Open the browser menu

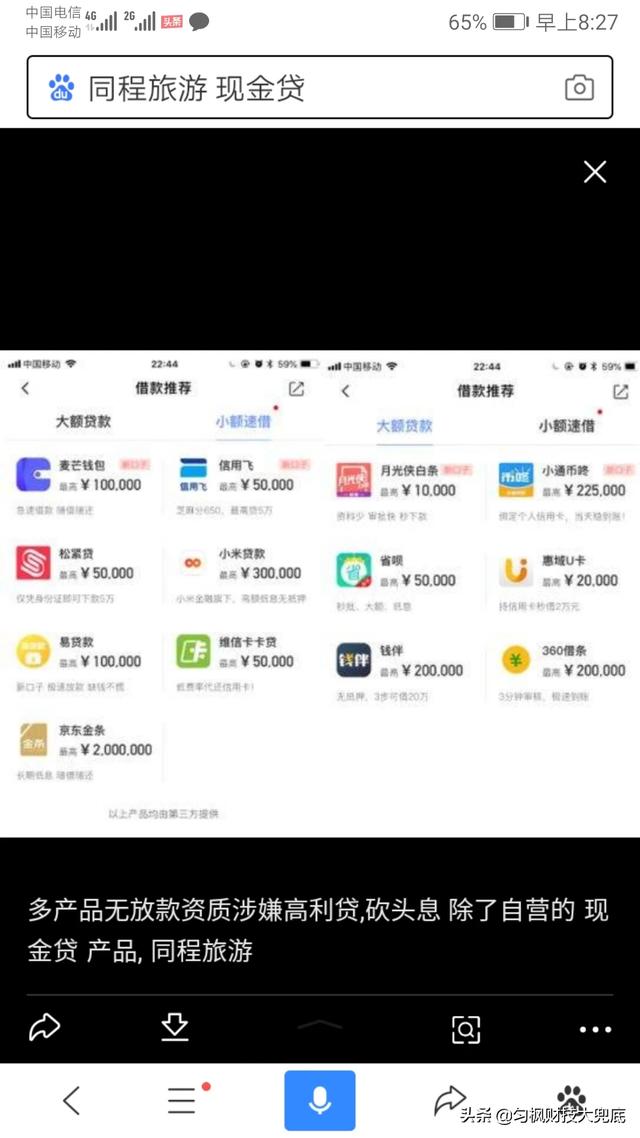point(182,1100)
